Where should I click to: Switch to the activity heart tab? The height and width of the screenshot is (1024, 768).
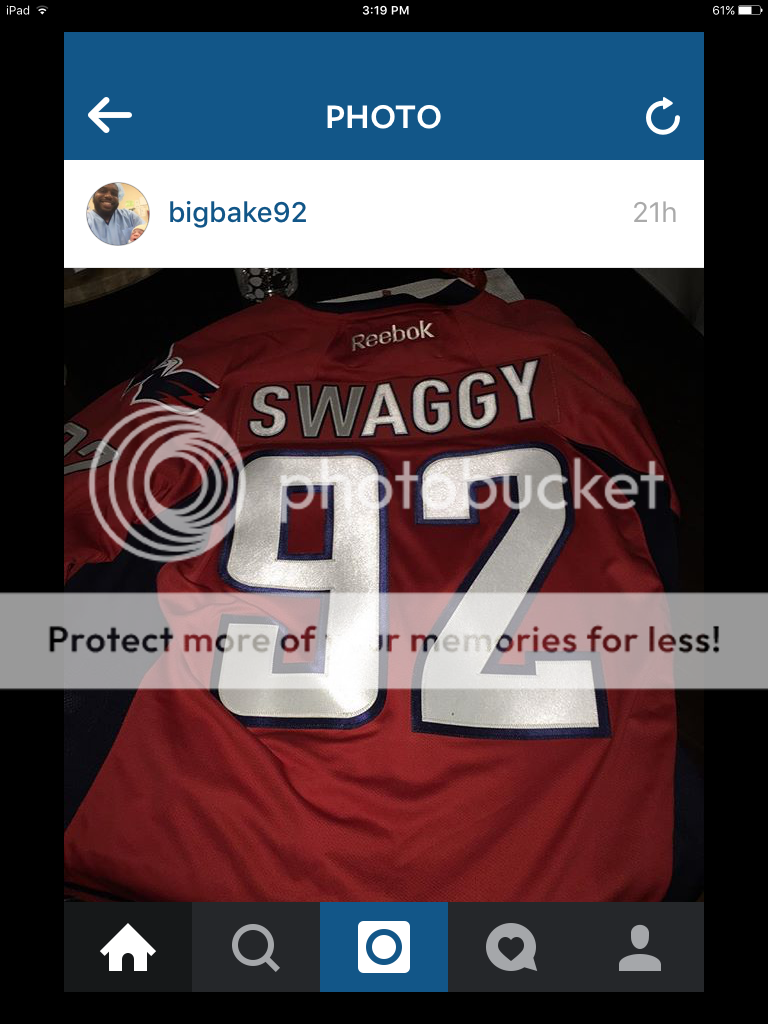click(x=511, y=947)
